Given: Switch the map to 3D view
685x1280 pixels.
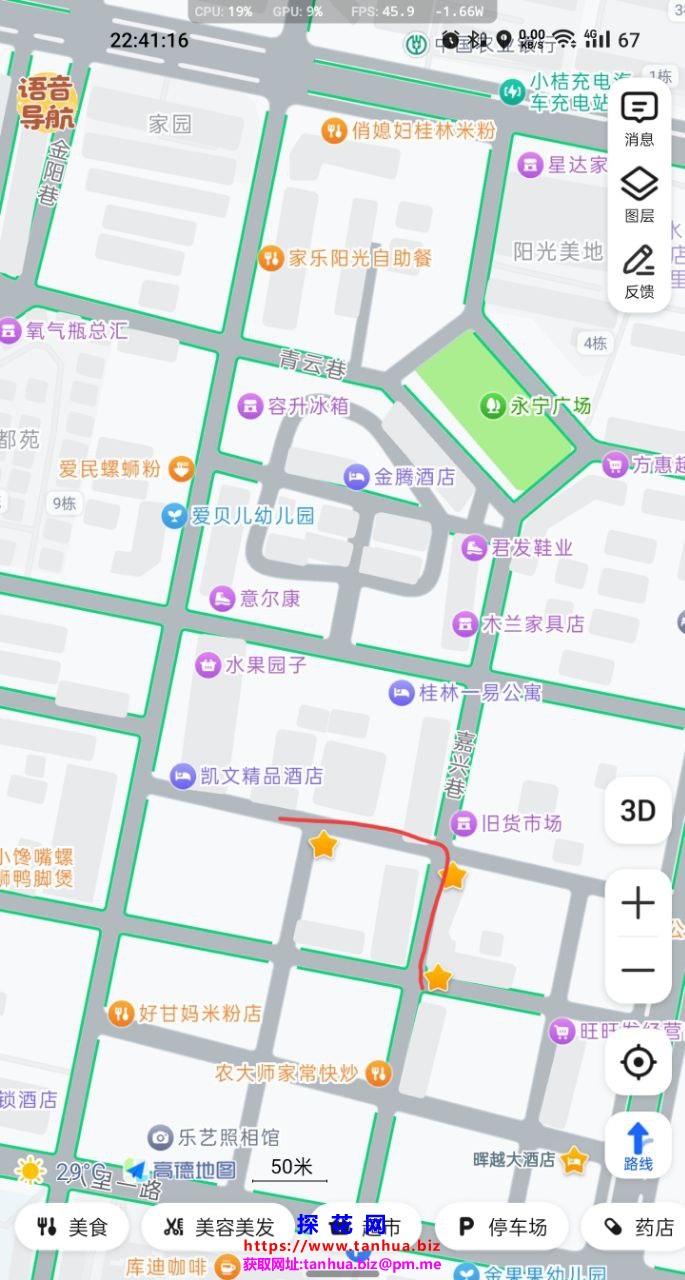Looking at the screenshot, I should pos(637,810).
